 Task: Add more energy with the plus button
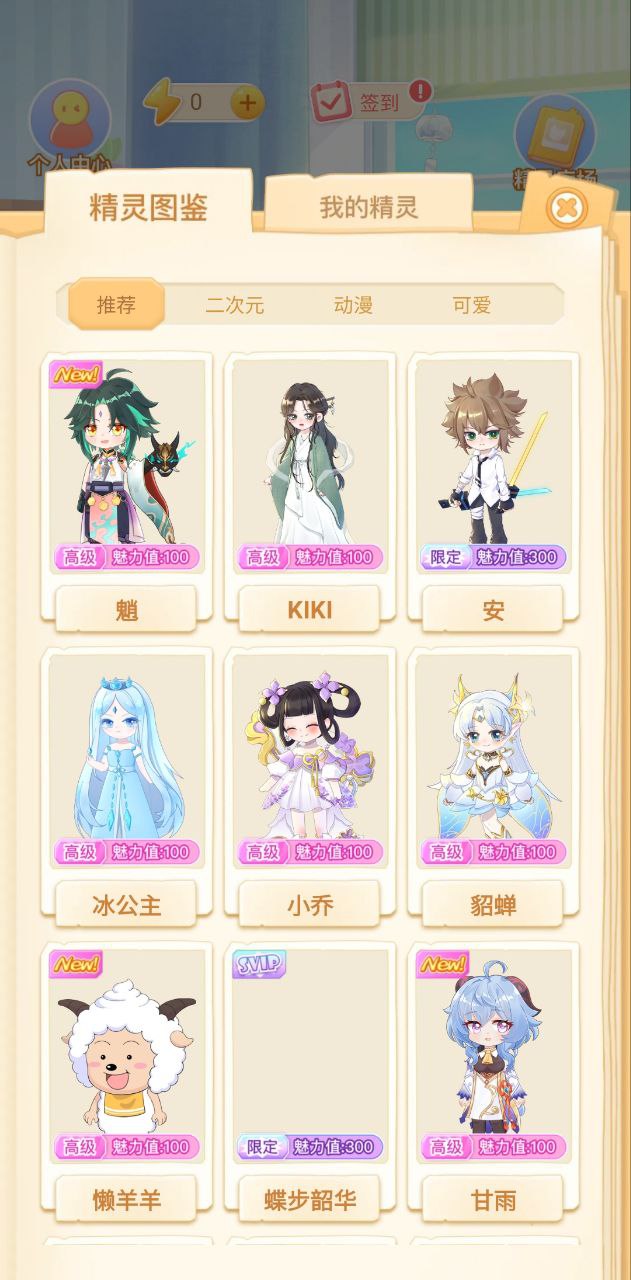tap(247, 102)
